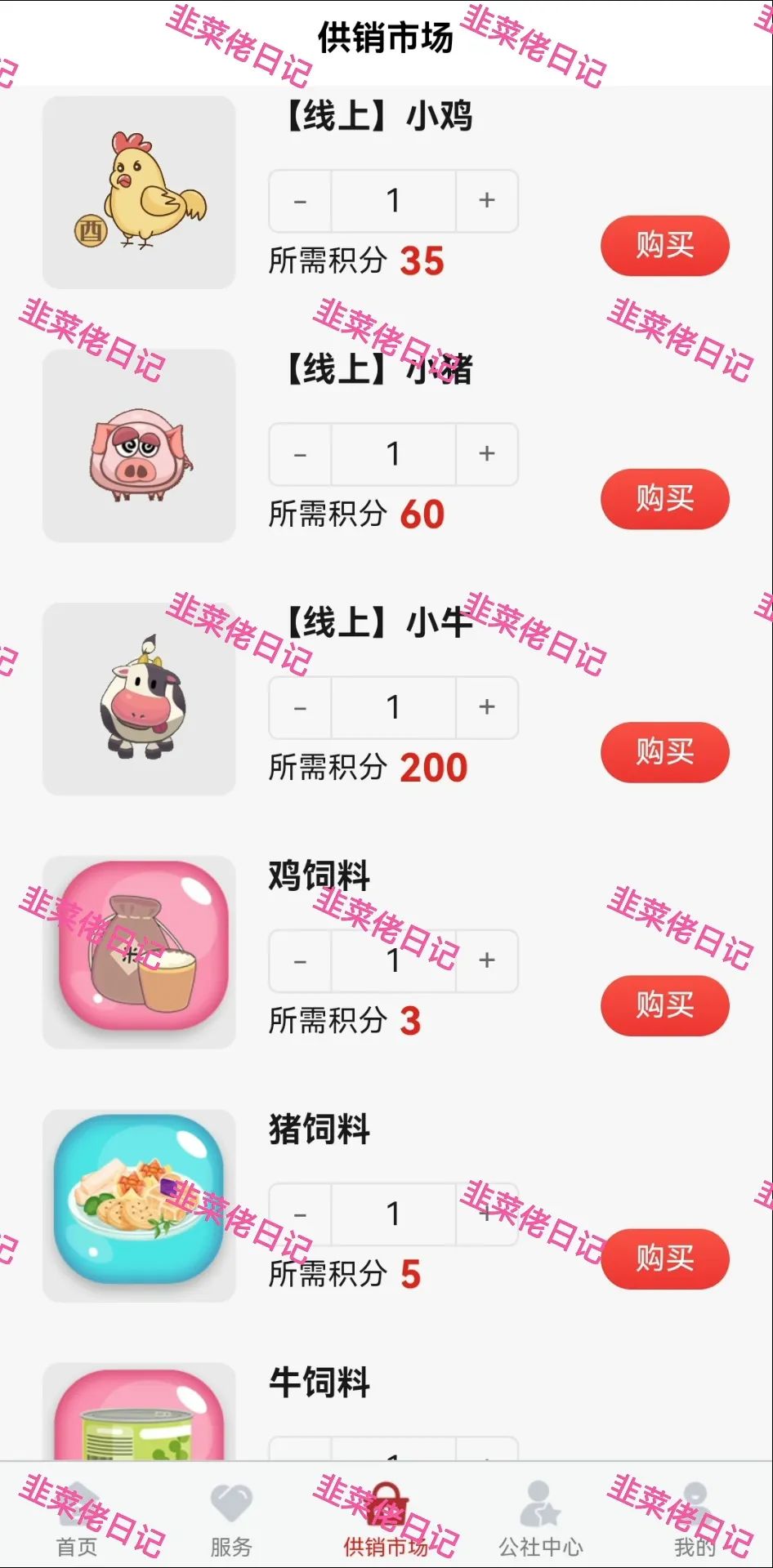This screenshot has width=773, height=1568.
Task: Decrease 鸡饲料 quantity with minus
Action: coord(300,961)
